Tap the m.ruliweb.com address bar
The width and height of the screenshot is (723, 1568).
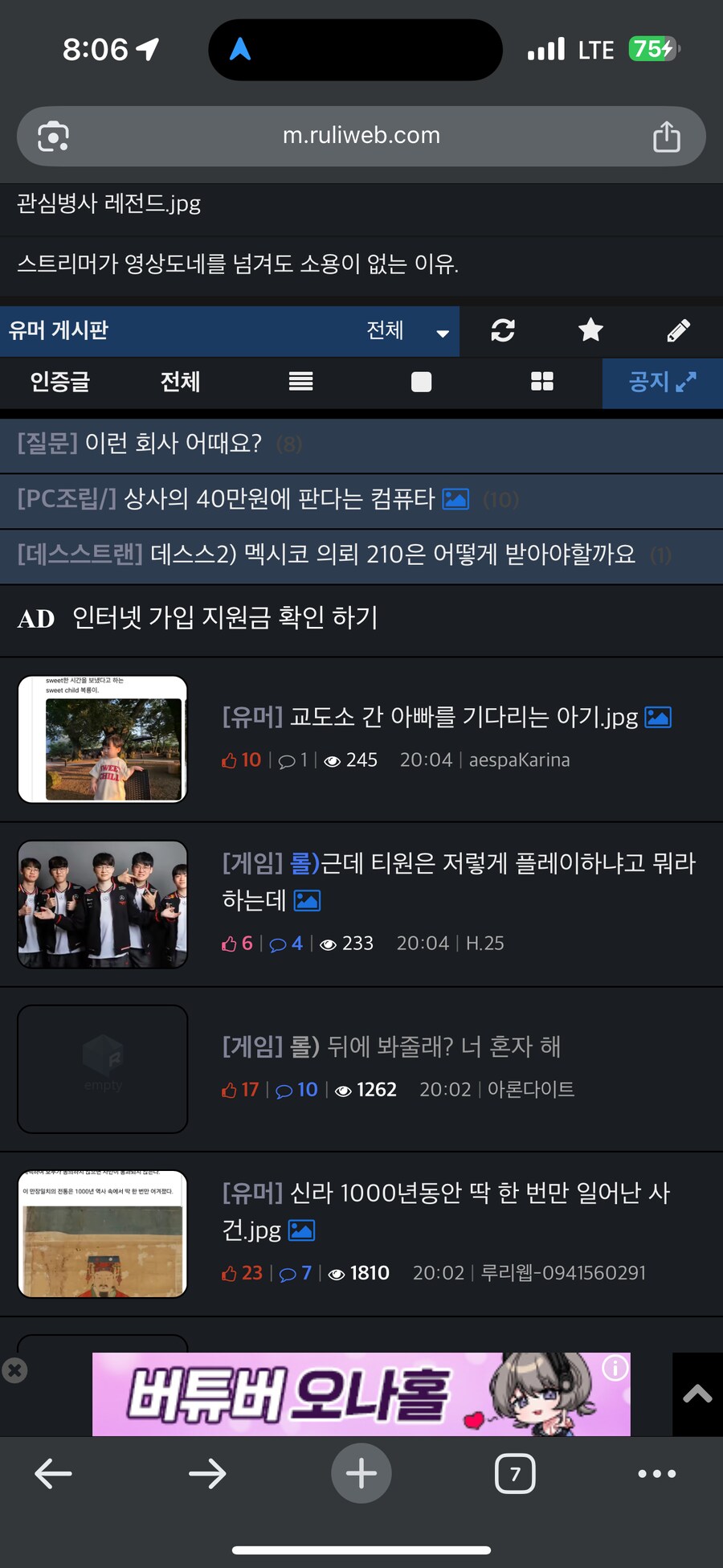click(361, 136)
